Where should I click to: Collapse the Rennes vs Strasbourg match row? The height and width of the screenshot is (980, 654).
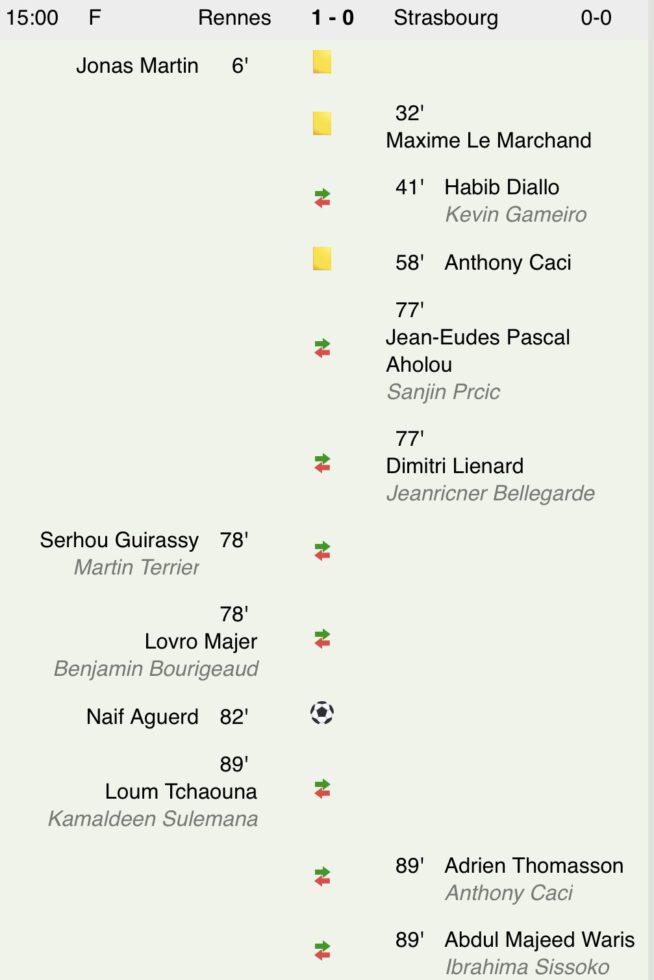[330, 18]
